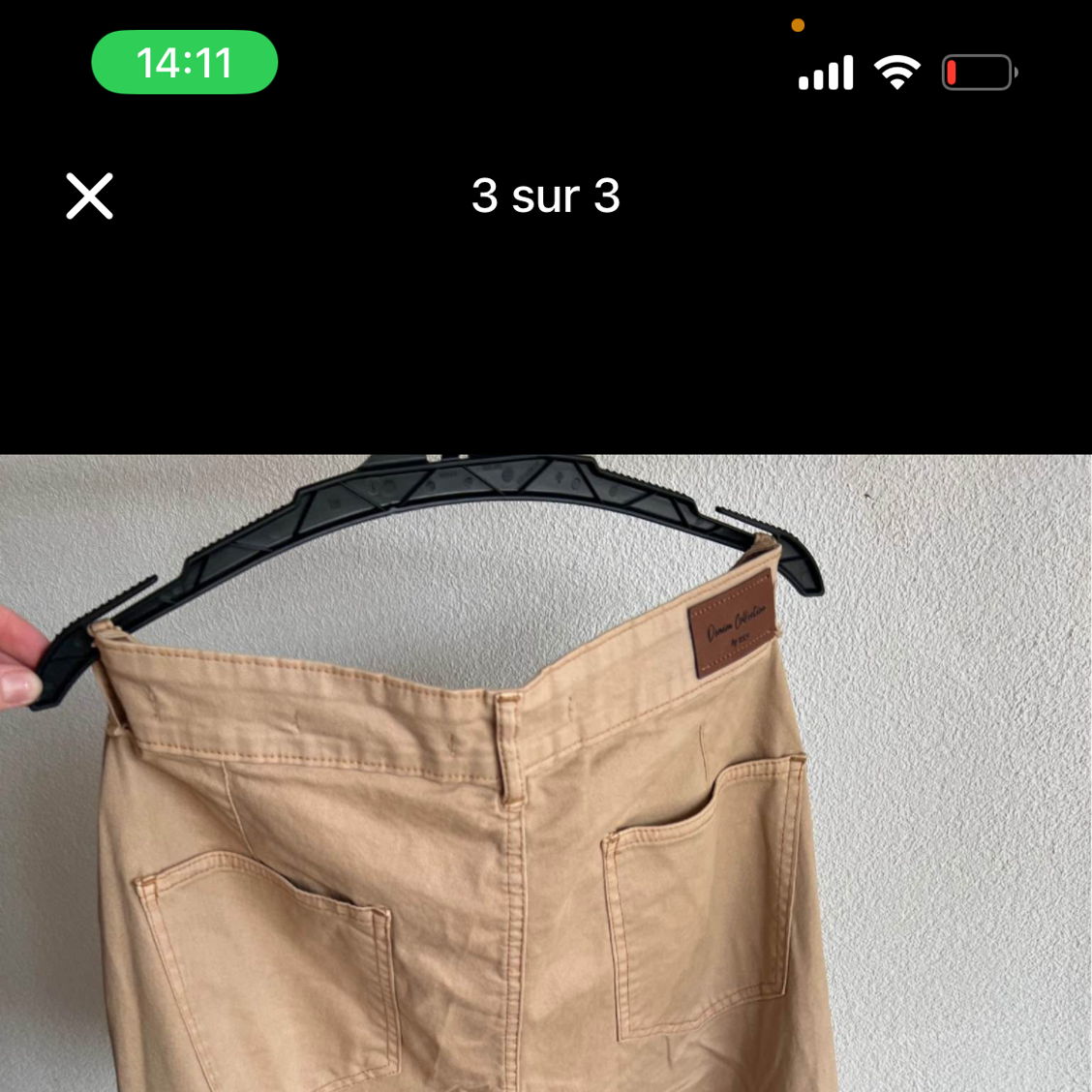Tap the green 14:11 time pill

point(185,63)
